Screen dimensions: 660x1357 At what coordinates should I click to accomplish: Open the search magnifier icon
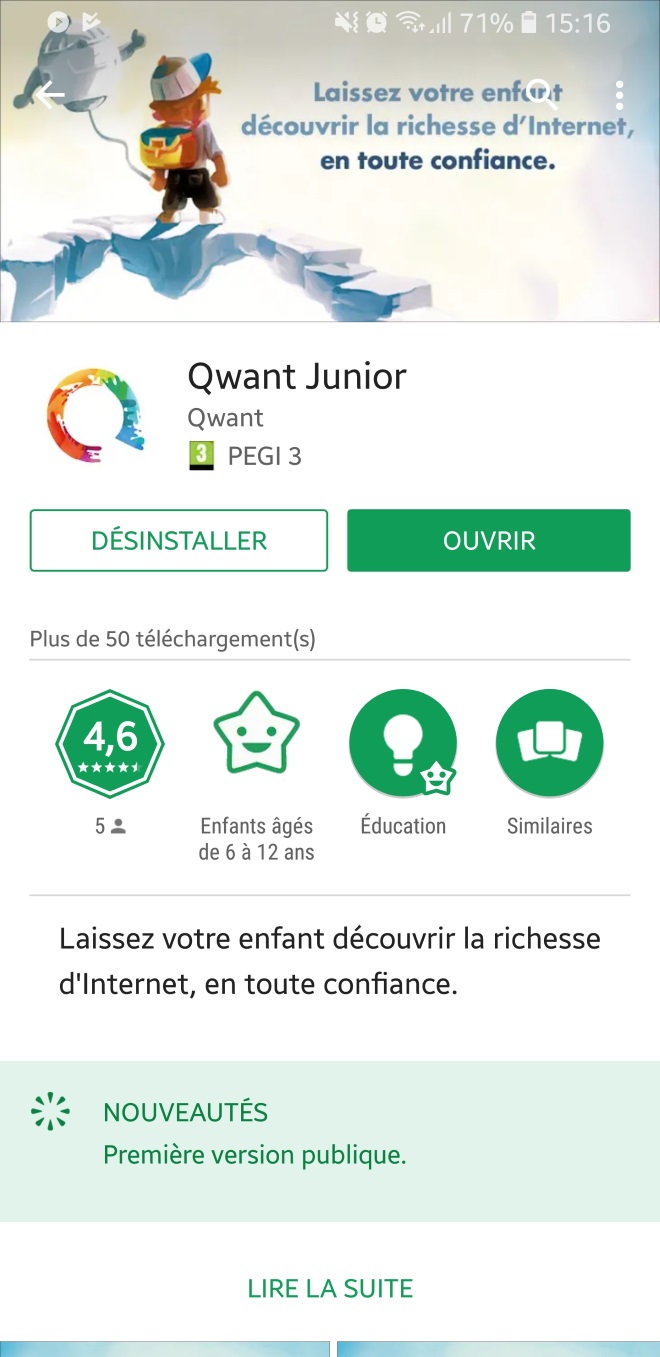(542, 95)
